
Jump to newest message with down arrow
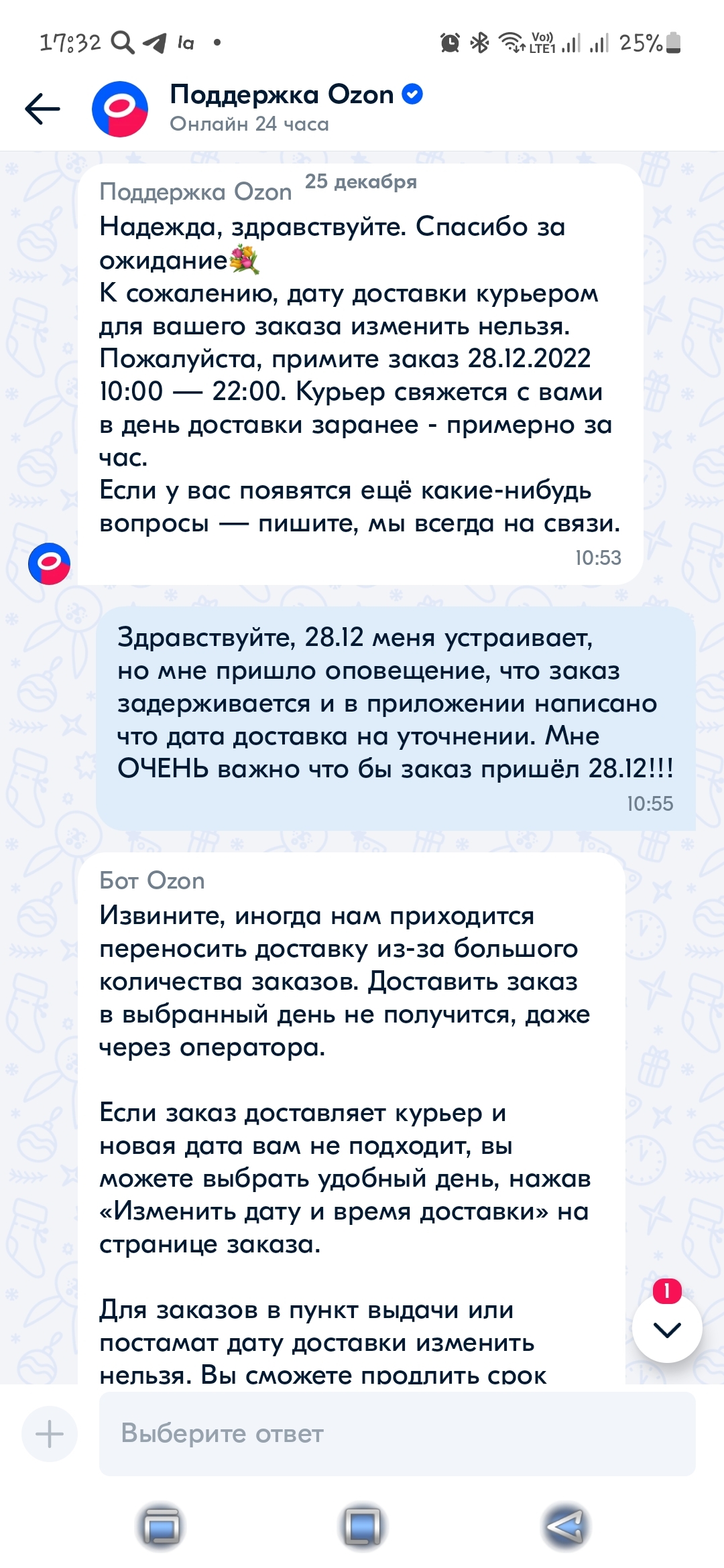pyautogui.click(x=666, y=1328)
